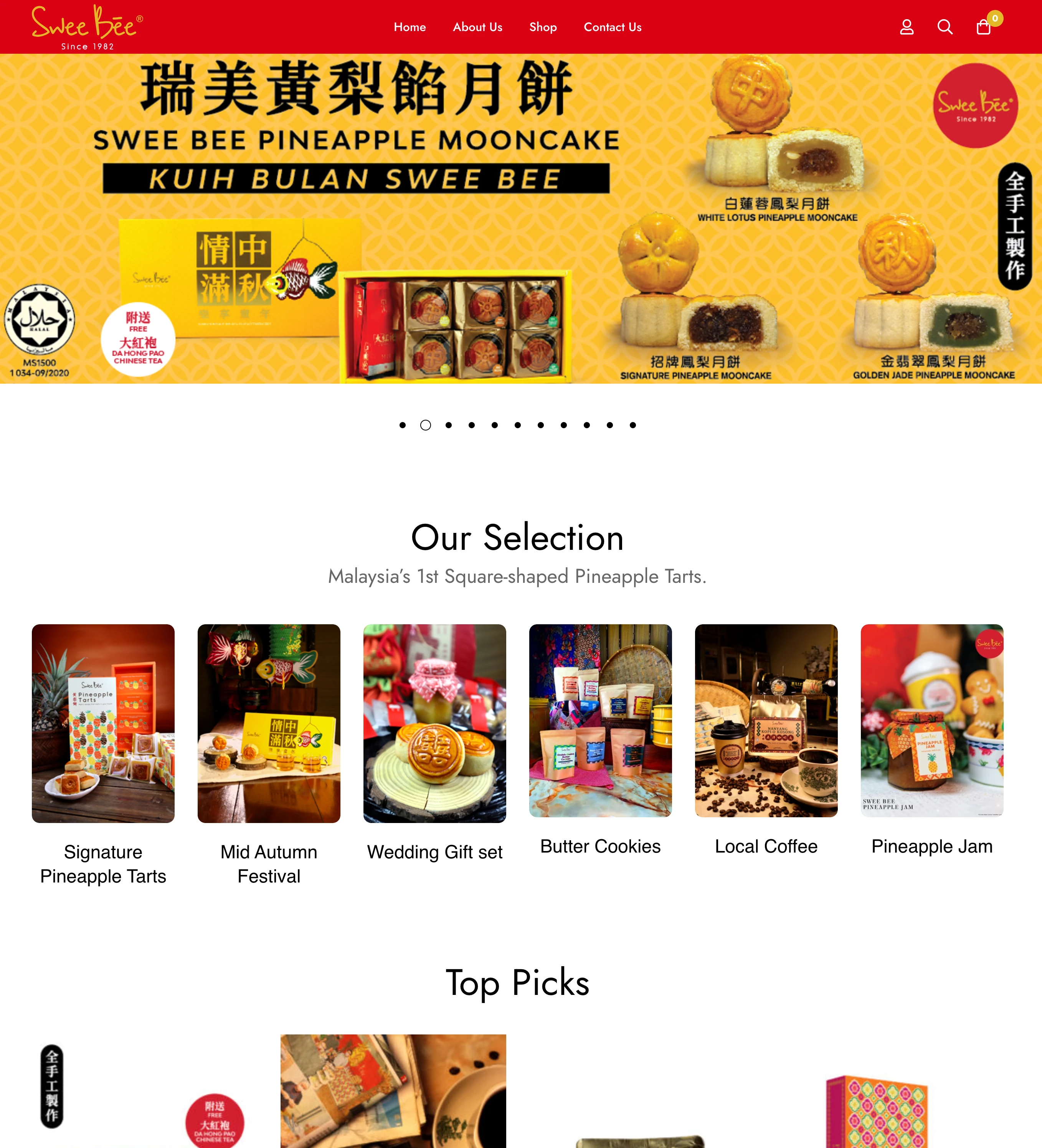View the shopping cart
This screenshot has width=1042, height=1148.
[x=983, y=27]
